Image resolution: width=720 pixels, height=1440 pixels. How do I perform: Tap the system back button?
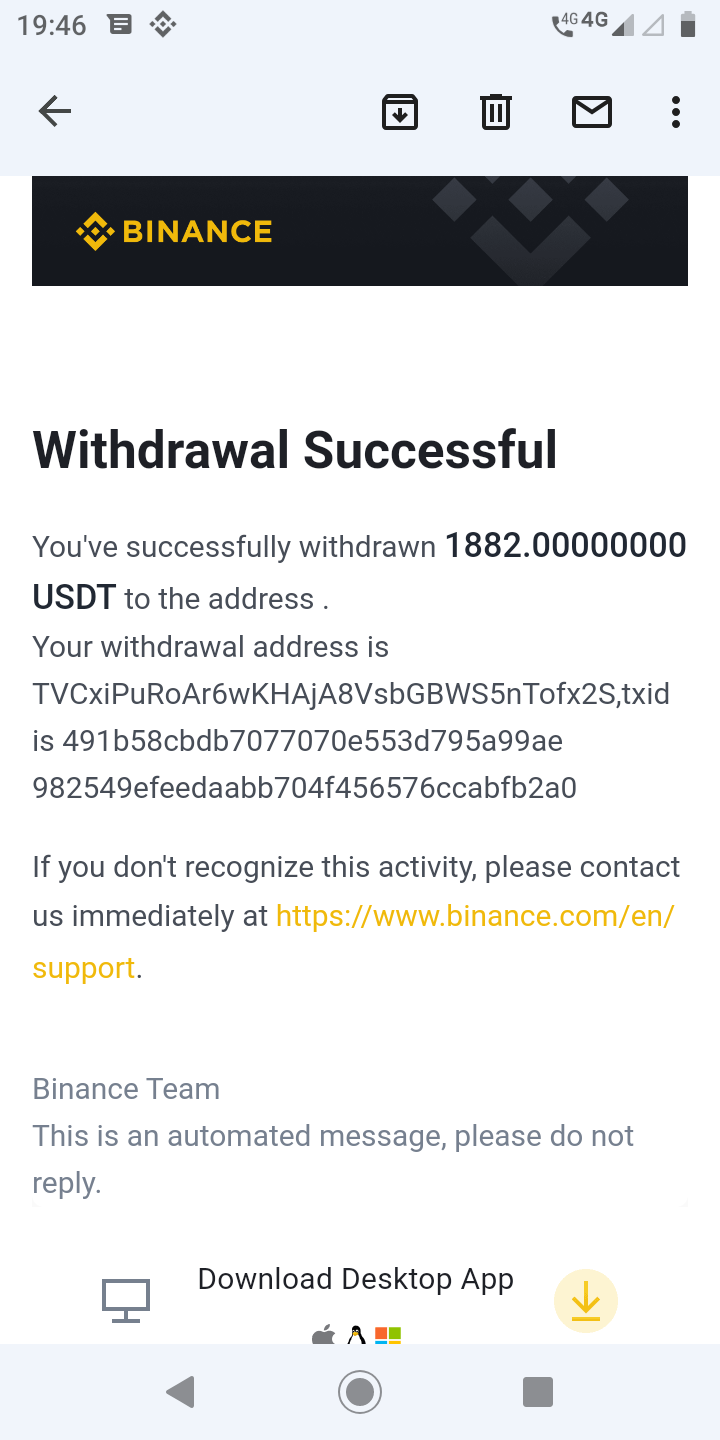[x=181, y=1391]
